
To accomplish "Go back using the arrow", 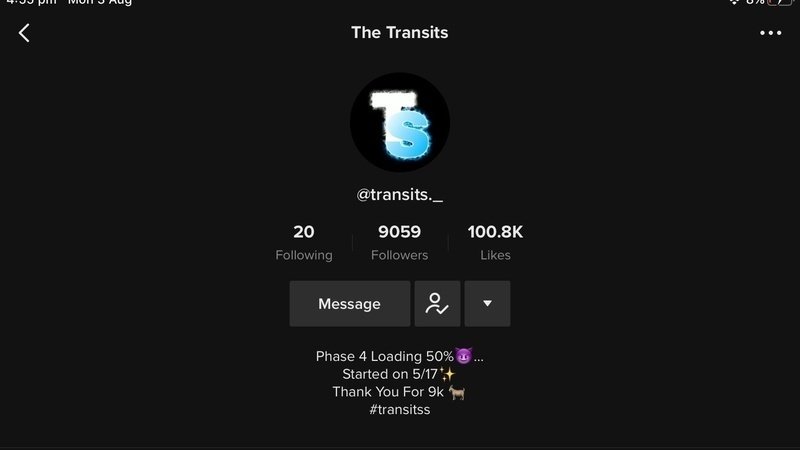I will tap(24, 32).
